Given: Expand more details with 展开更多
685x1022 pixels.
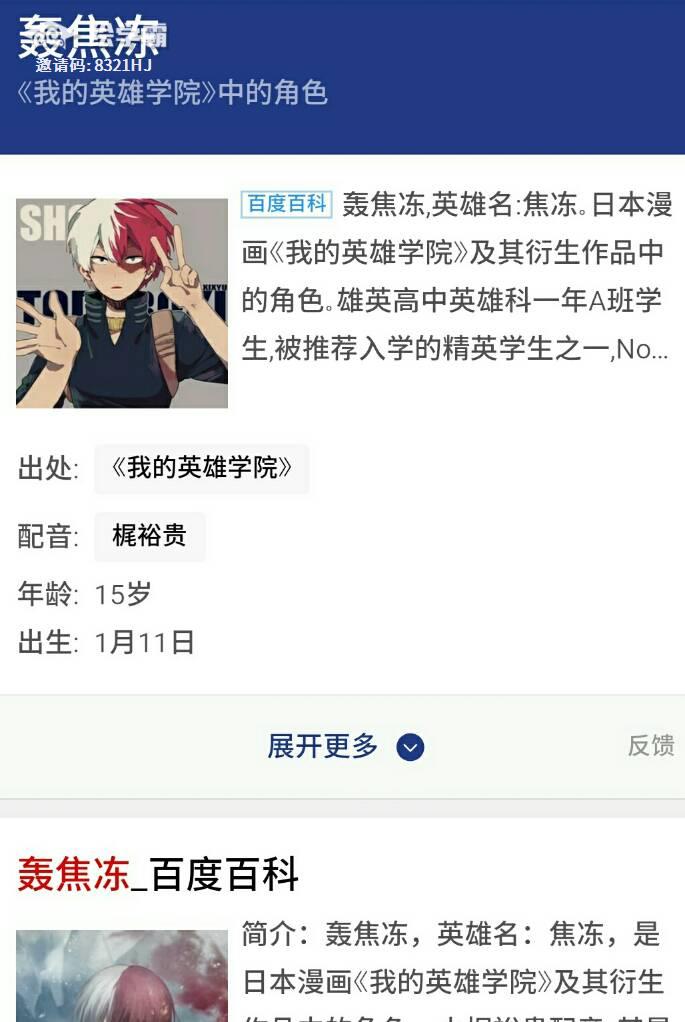Looking at the screenshot, I should [344, 746].
